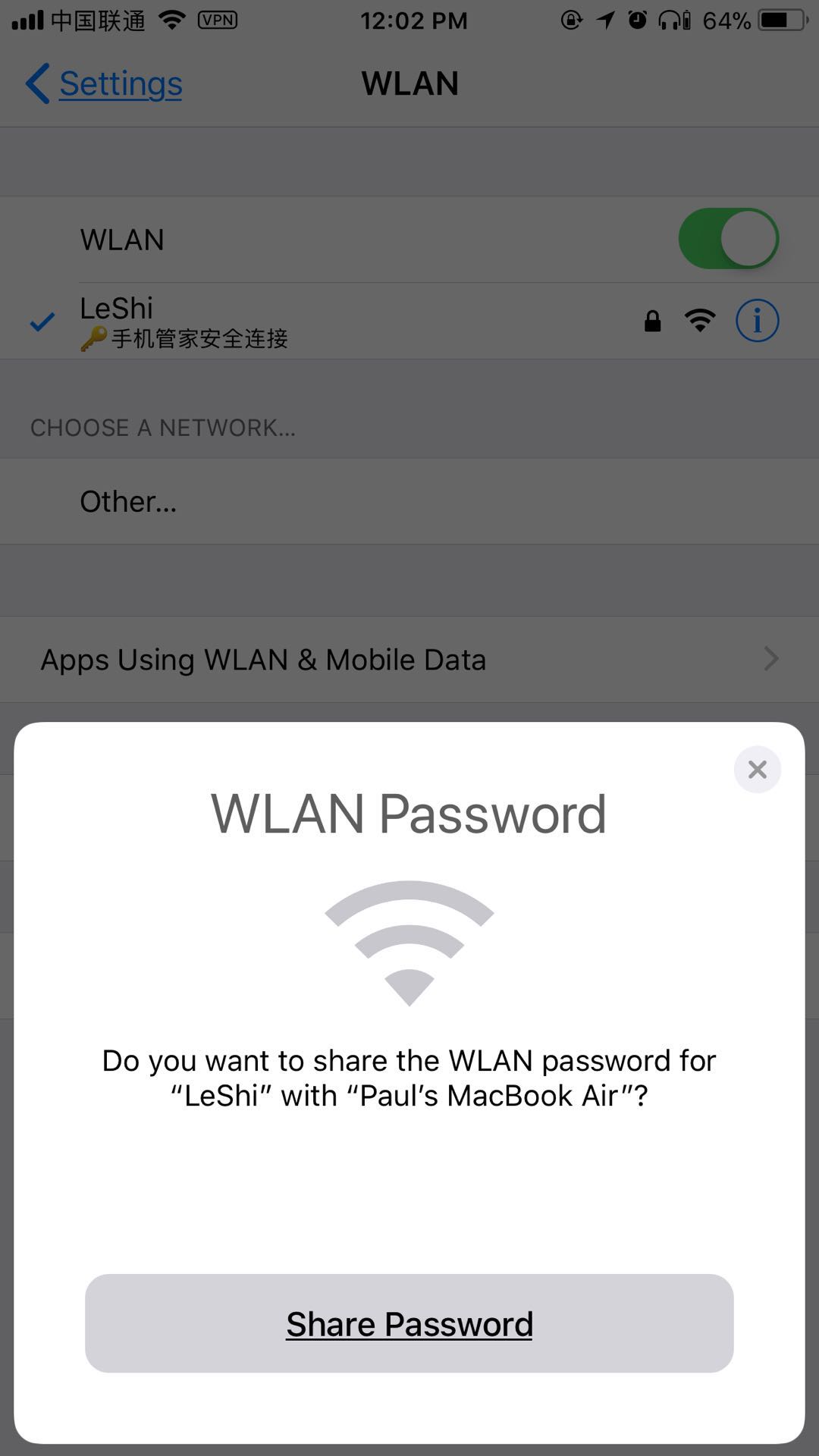Dismiss the WLAN Password dialog

(x=757, y=770)
